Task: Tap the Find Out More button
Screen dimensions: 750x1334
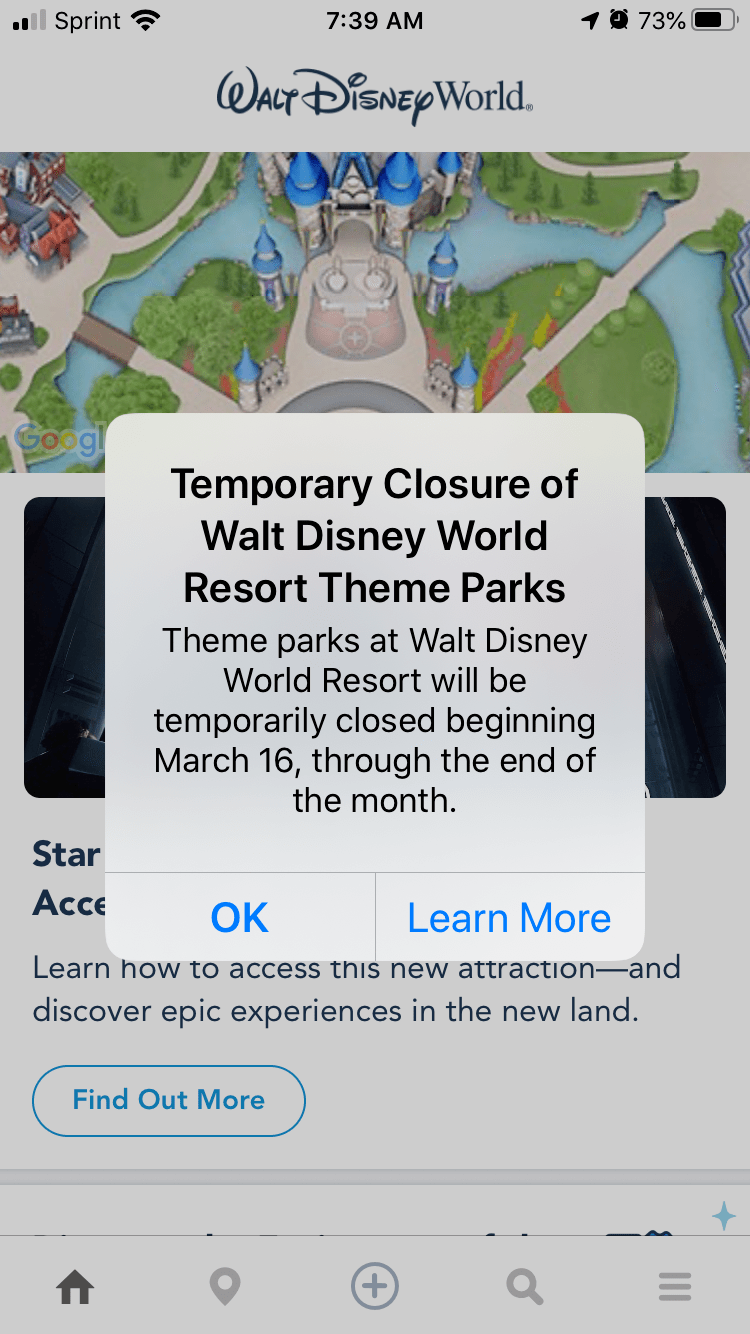Action: [x=169, y=1100]
